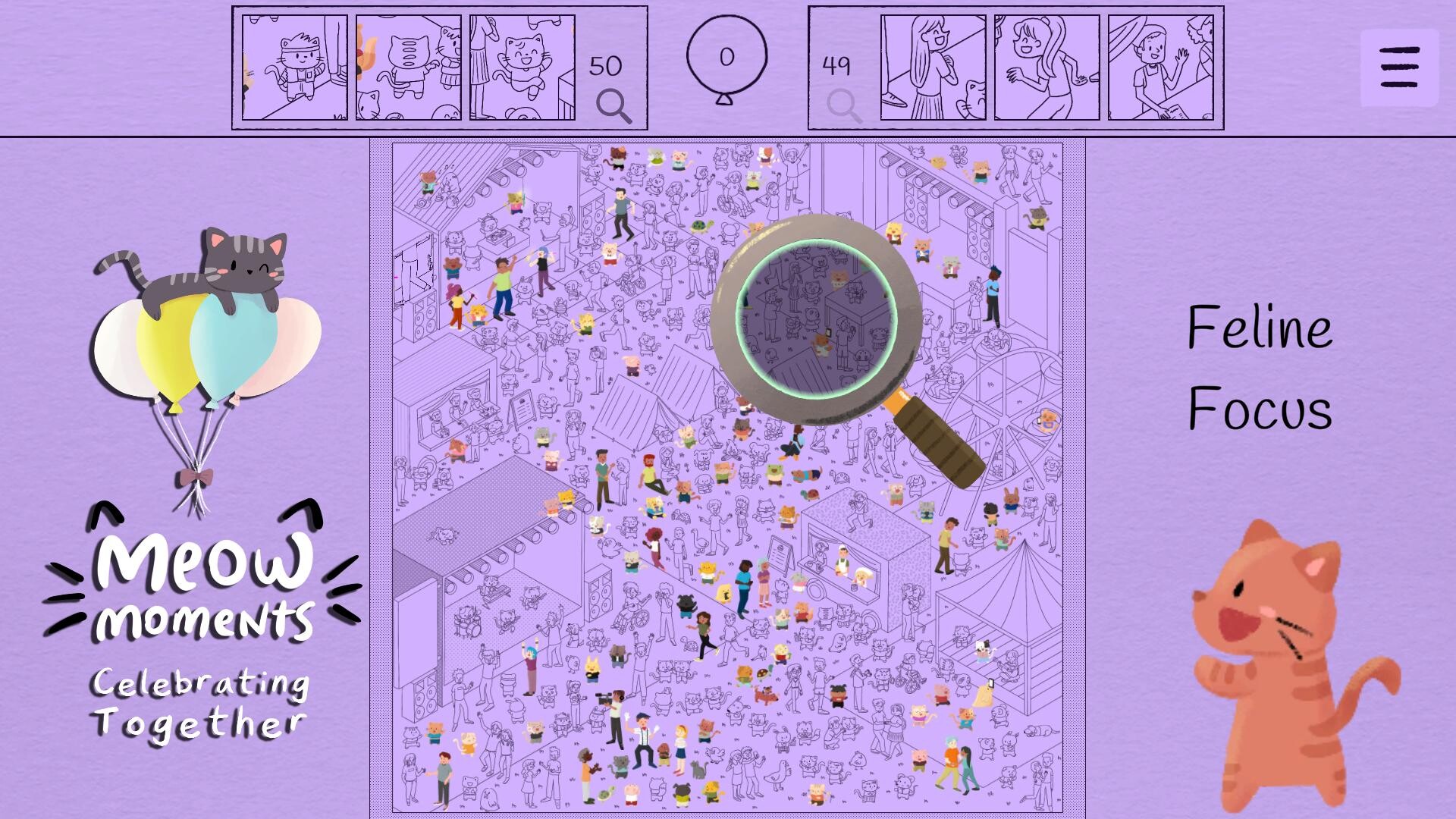The height and width of the screenshot is (819, 1456).
Task: Tap the magnifier icon beside 50
Action: point(613,105)
